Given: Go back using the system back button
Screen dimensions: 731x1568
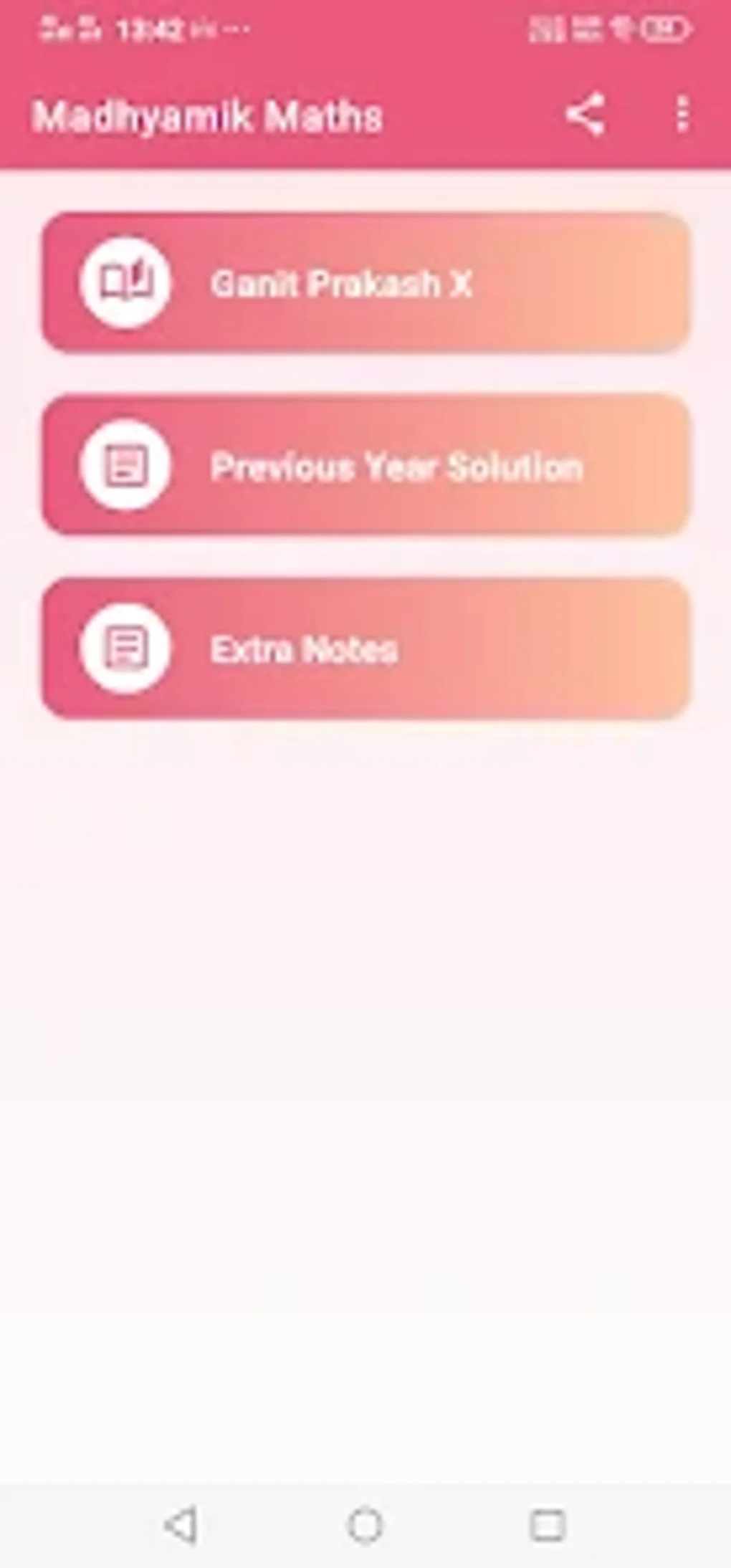Looking at the screenshot, I should click(x=181, y=1524).
